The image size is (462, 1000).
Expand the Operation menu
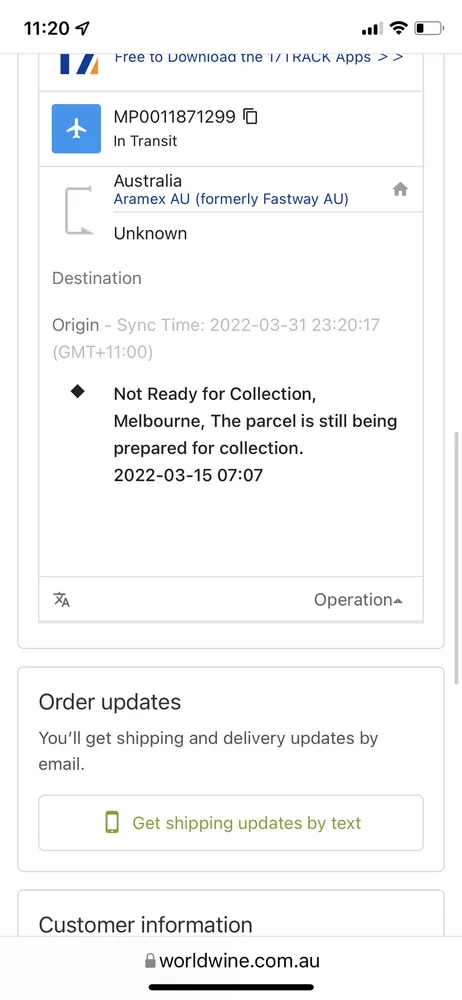point(358,599)
